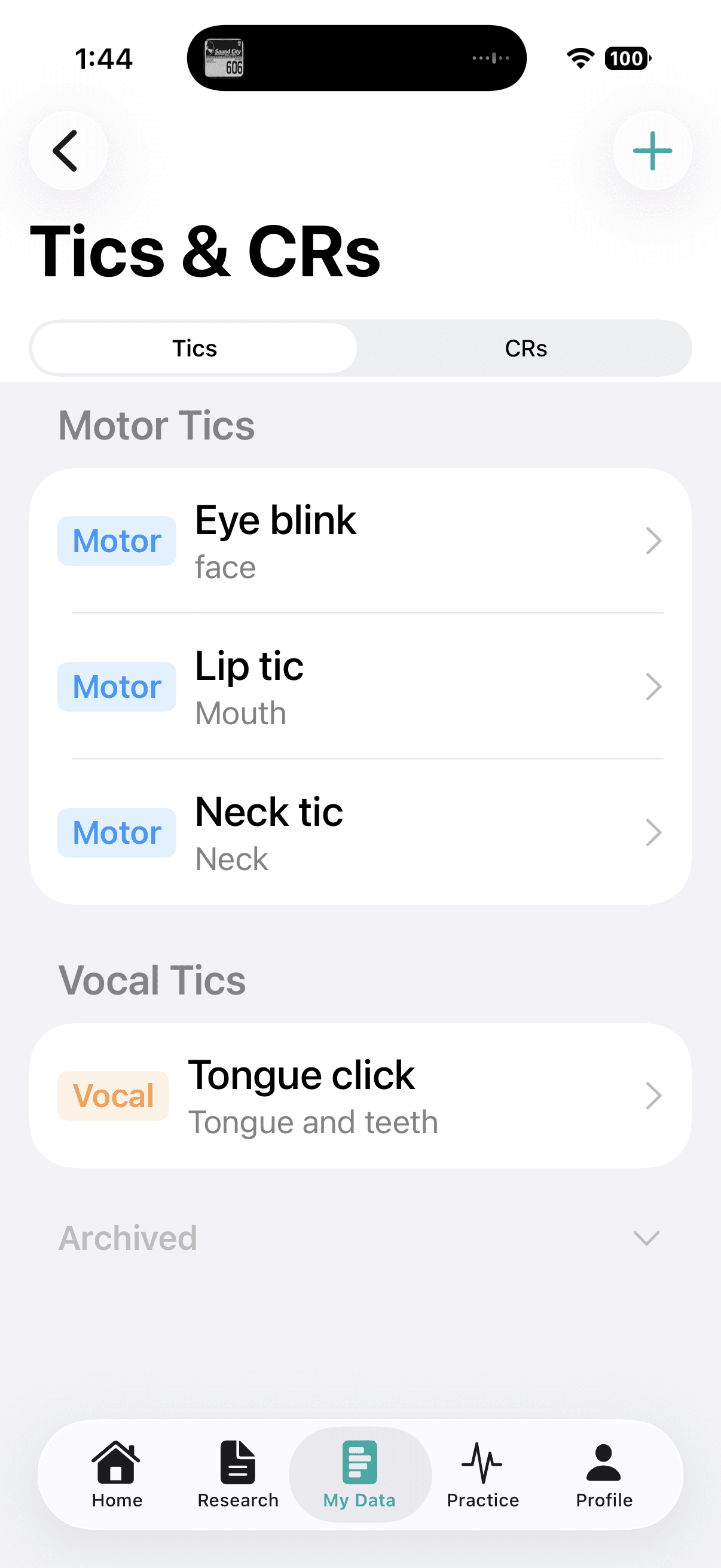Viewport: 721px width, 1568px height.
Task: Open the Tongue click vocal tic
Action: pyautogui.click(x=360, y=1096)
